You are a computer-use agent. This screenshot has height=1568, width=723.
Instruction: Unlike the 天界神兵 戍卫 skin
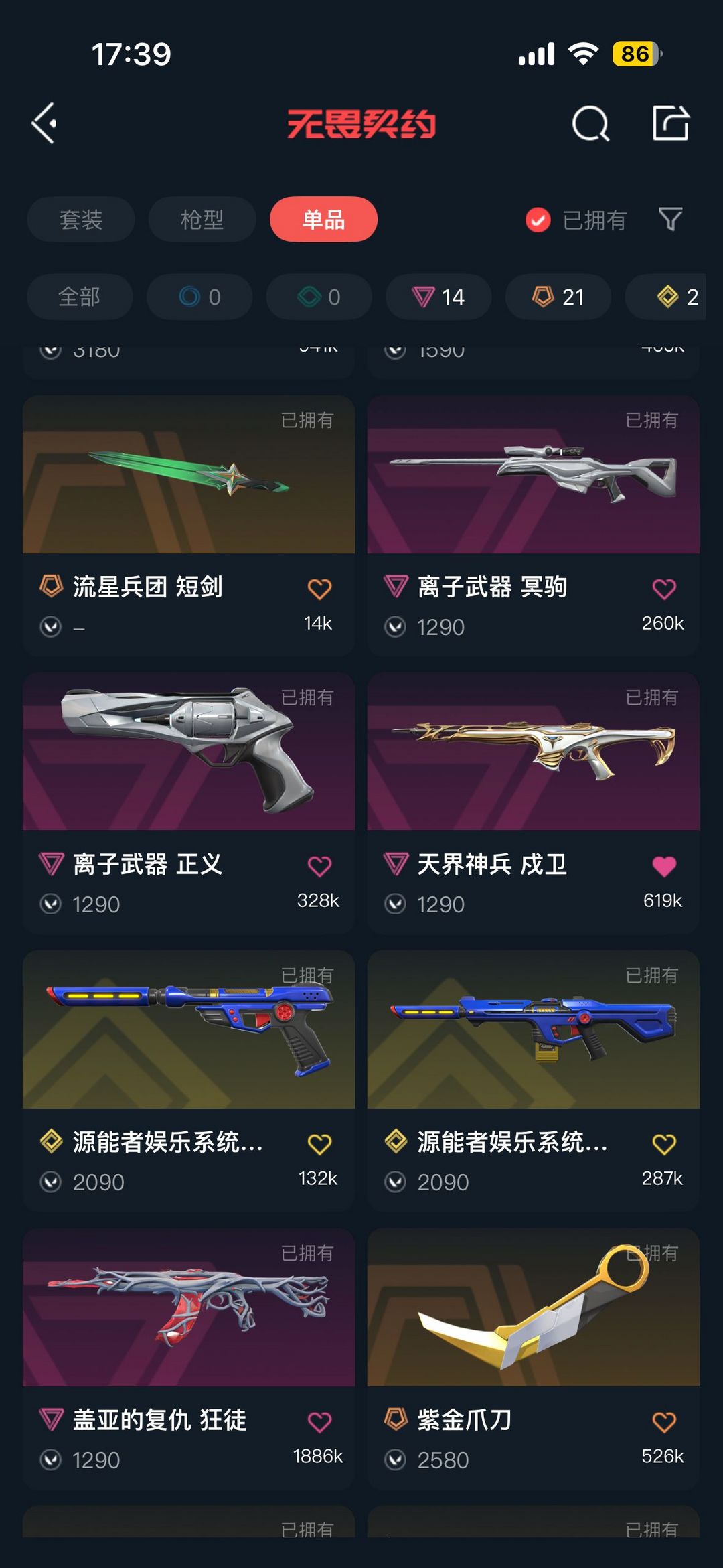(x=664, y=866)
